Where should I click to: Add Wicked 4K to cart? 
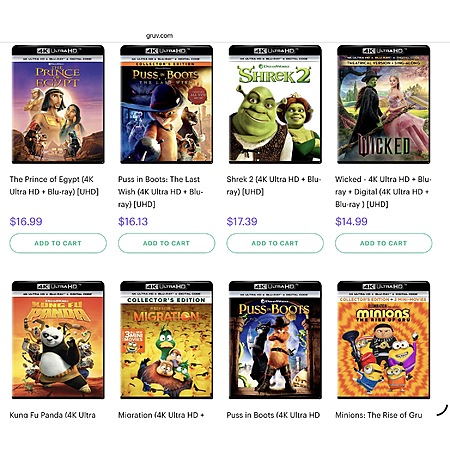(383, 243)
